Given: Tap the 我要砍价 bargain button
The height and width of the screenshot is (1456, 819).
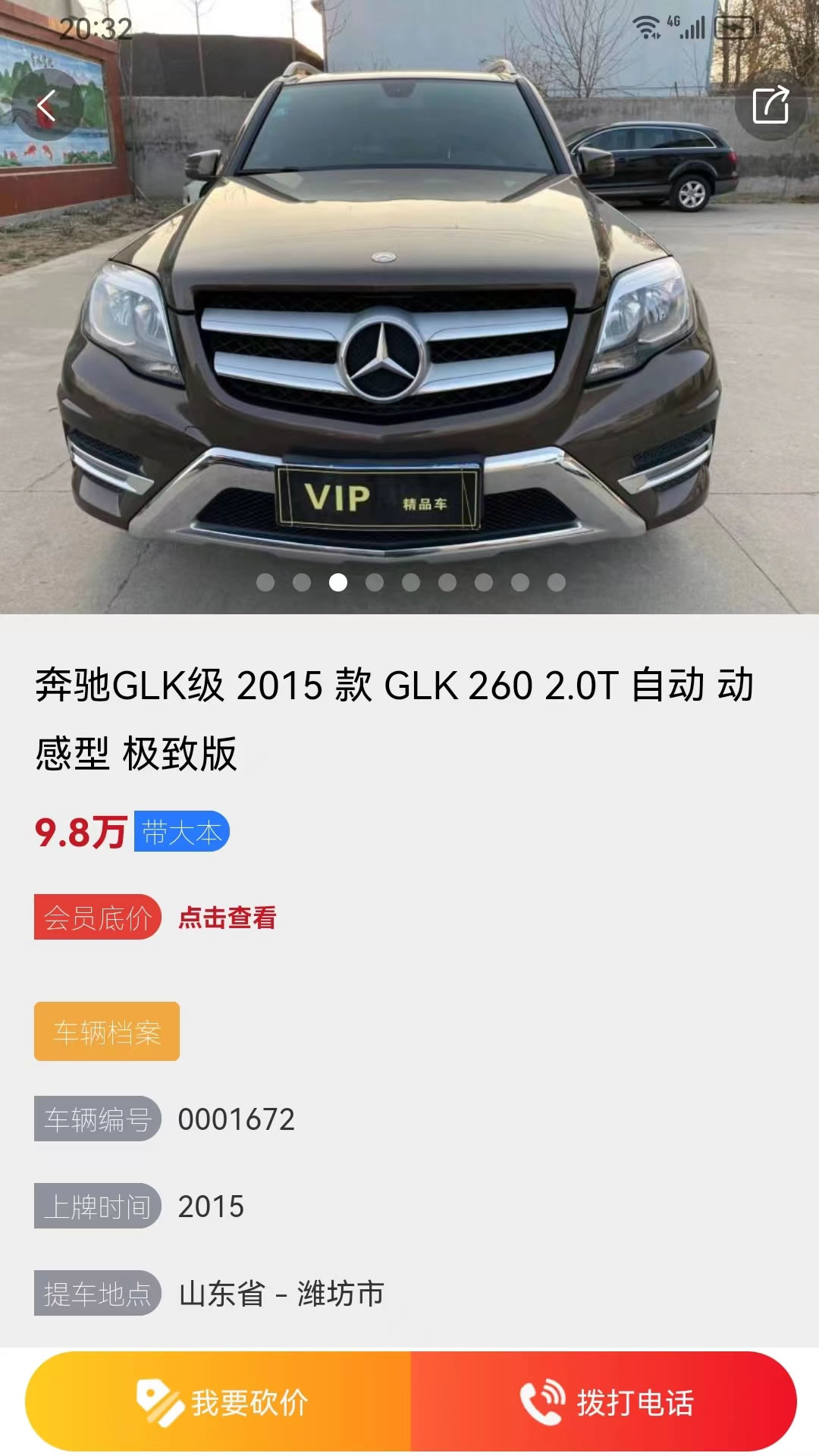Looking at the screenshot, I should point(218,1402).
